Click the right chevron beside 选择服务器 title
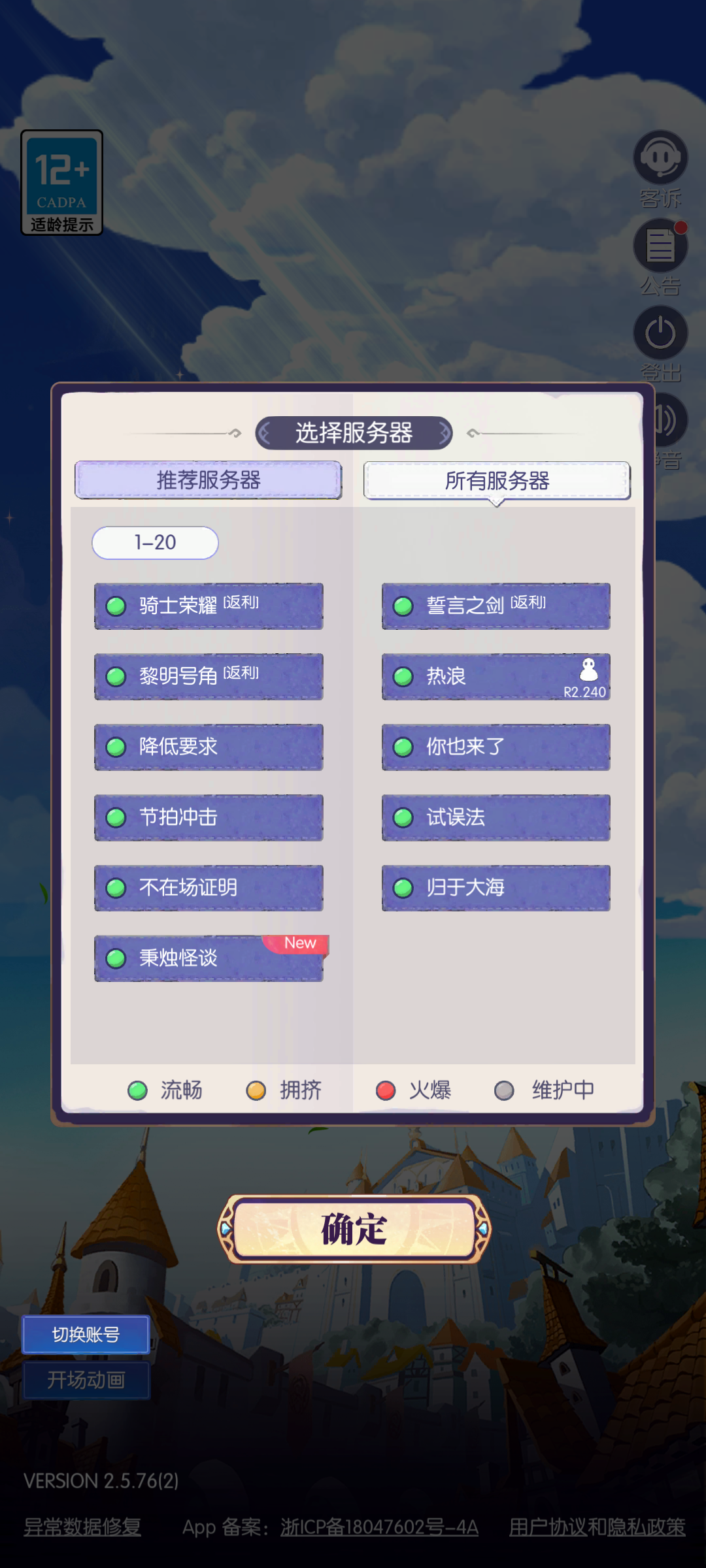Image resolution: width=706 pixels, height=1568 pixels. [445, 431]
